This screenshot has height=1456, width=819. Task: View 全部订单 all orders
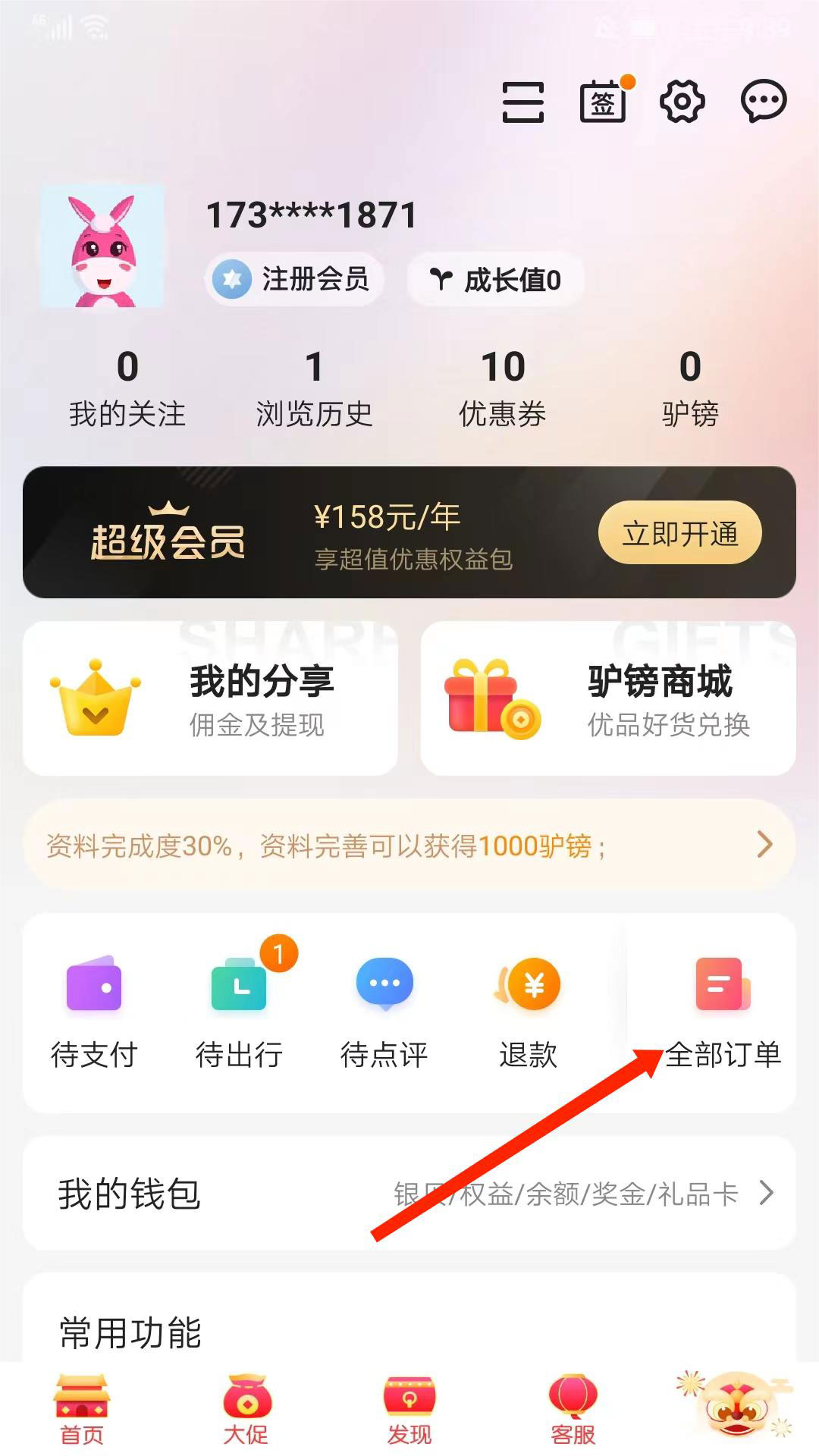pyautogui.click(x=720, y=1009)
